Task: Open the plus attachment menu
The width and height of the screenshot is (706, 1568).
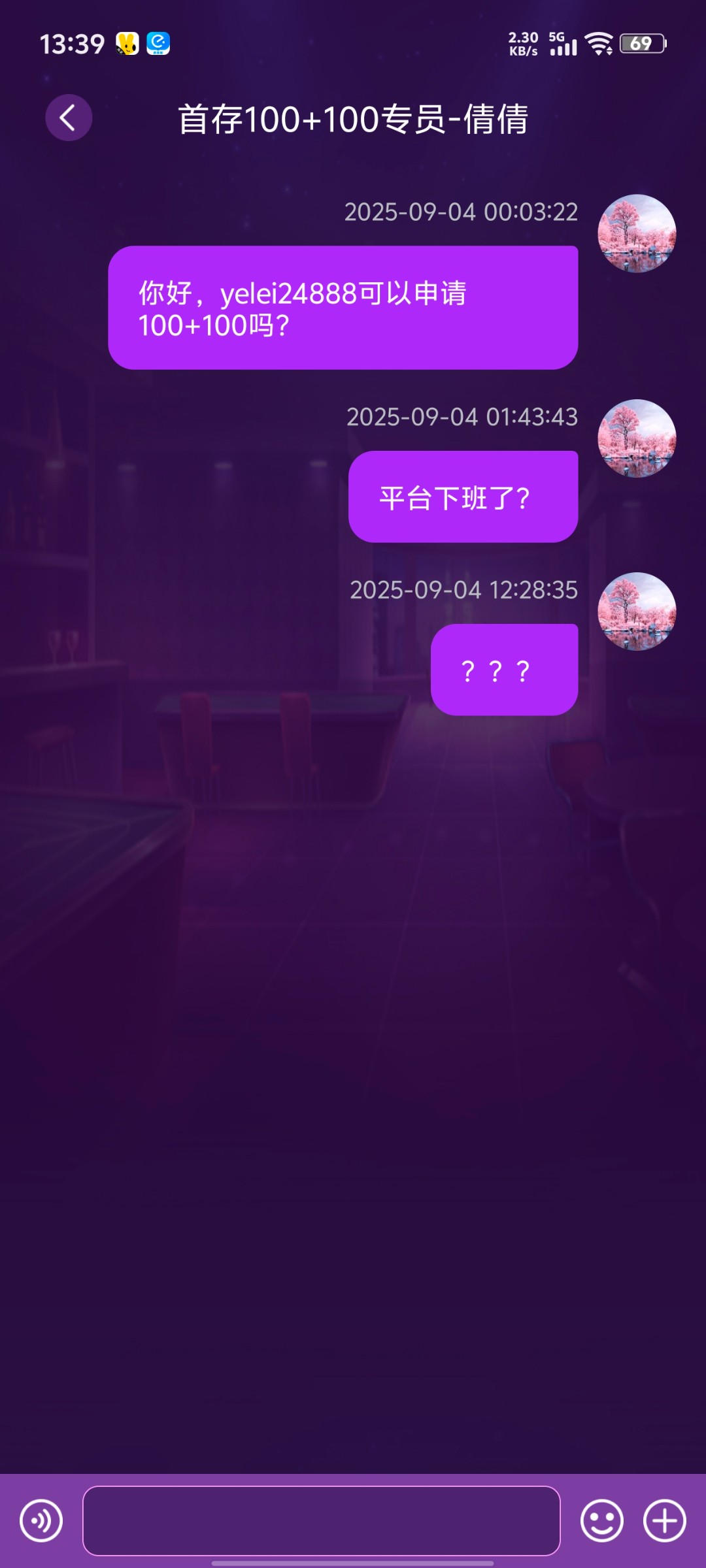Action: coord(664,1520)
